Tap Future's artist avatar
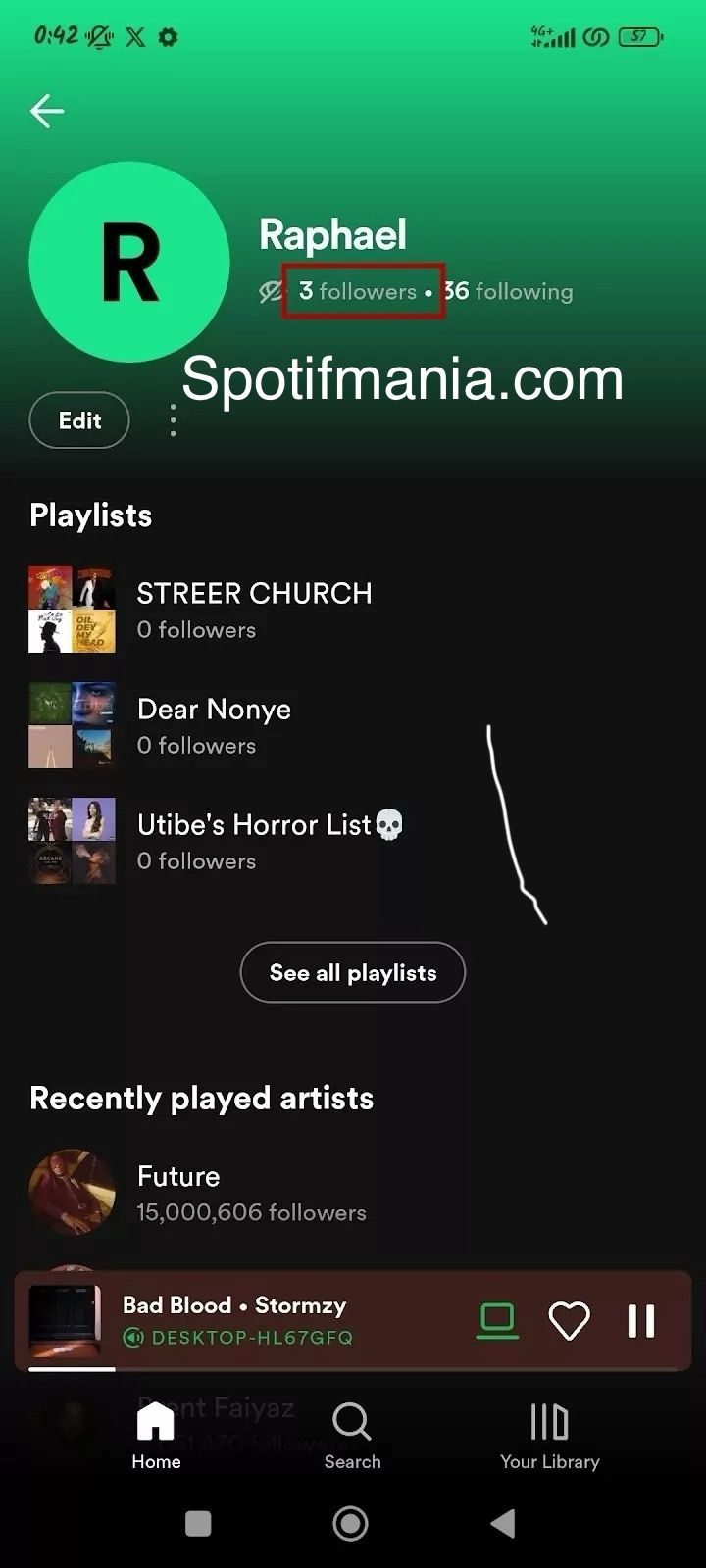The width and height of the screenshot is (706, 1568). coord(72,1192)
